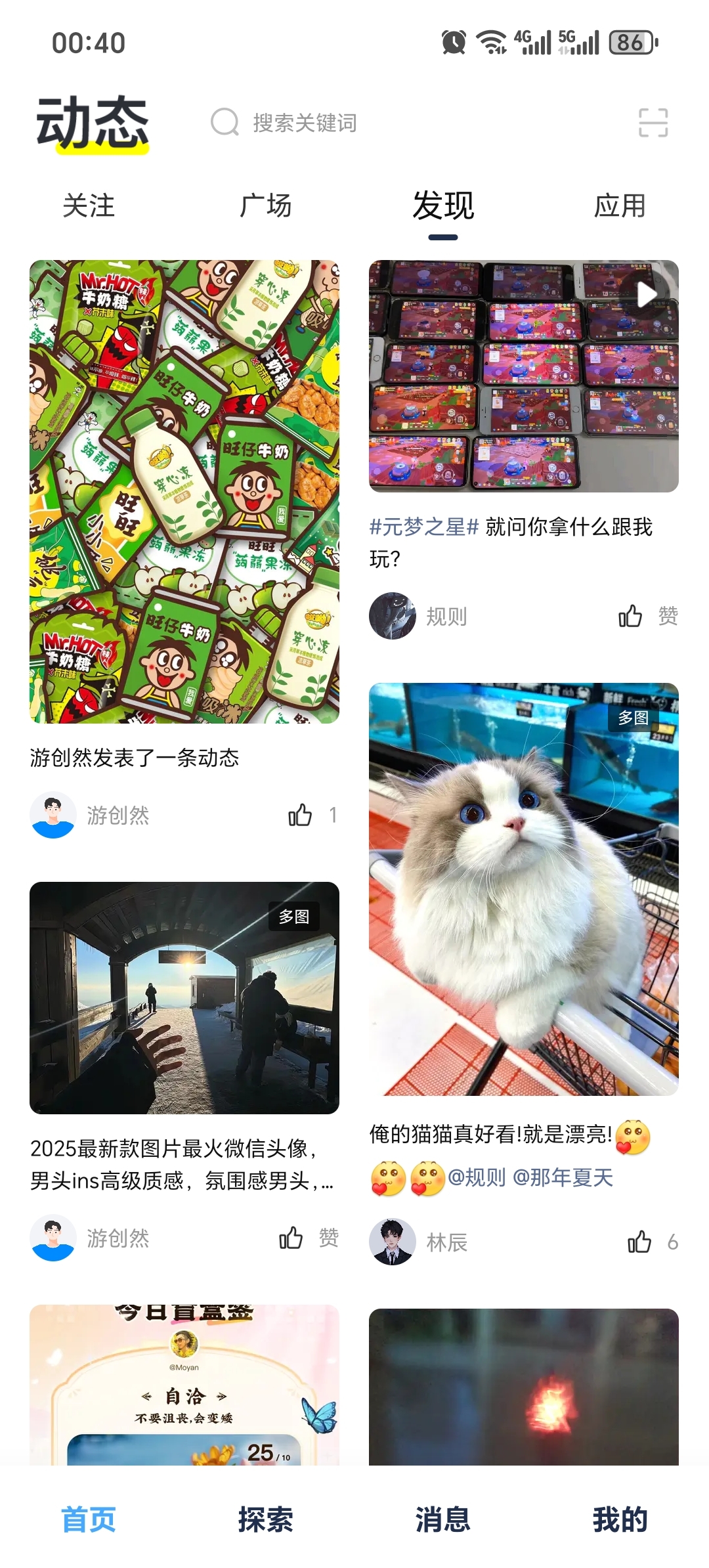The width and height of the screenshot is (709, 1568).
Task: Switch to the 关注 tab
Action: 89,206
